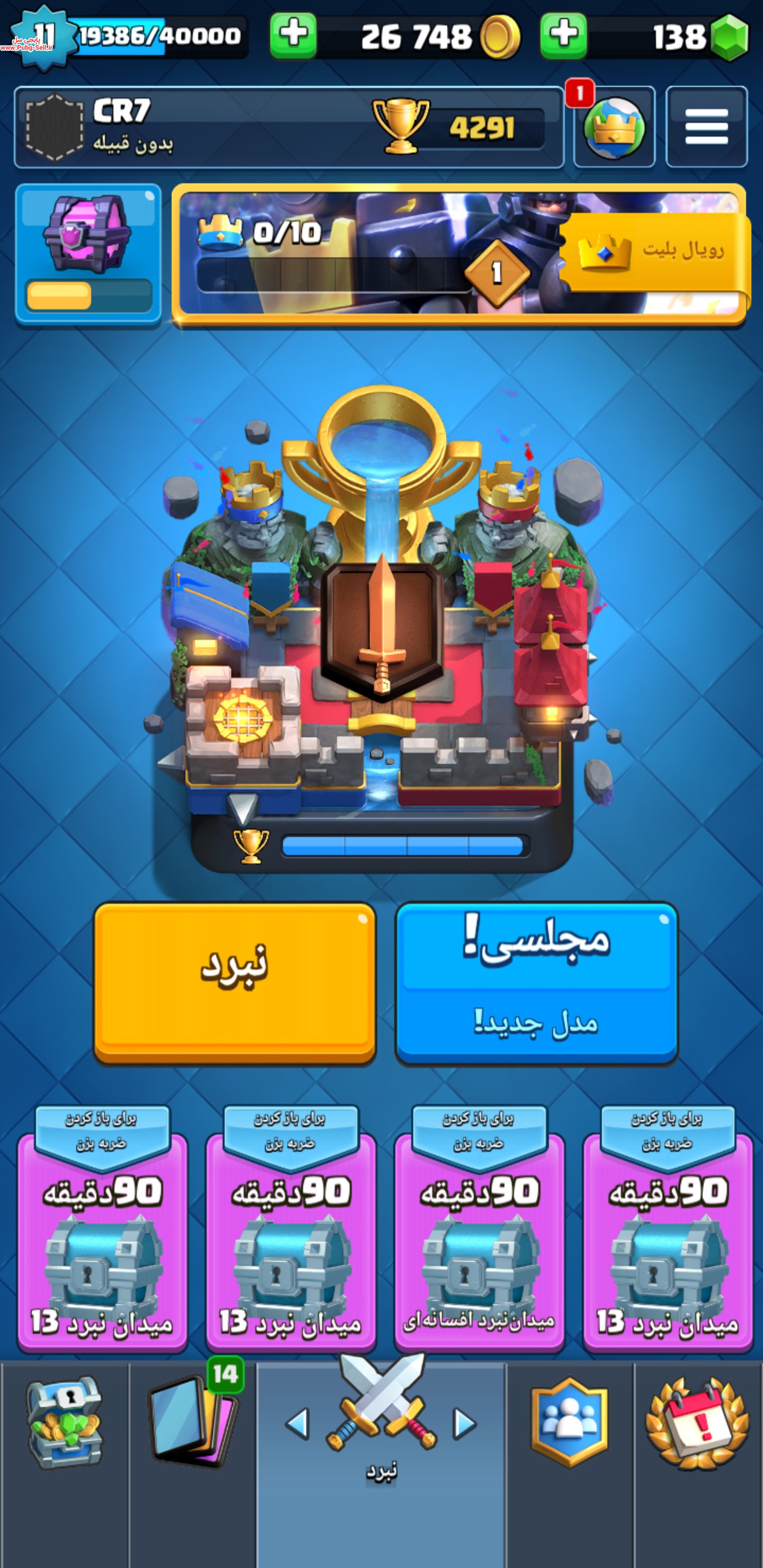Viewport: 763px width, 1568px height.
Task: Select the نبرد crossed swords tab
Action: pyautogui.click(x=381, y=1423)
